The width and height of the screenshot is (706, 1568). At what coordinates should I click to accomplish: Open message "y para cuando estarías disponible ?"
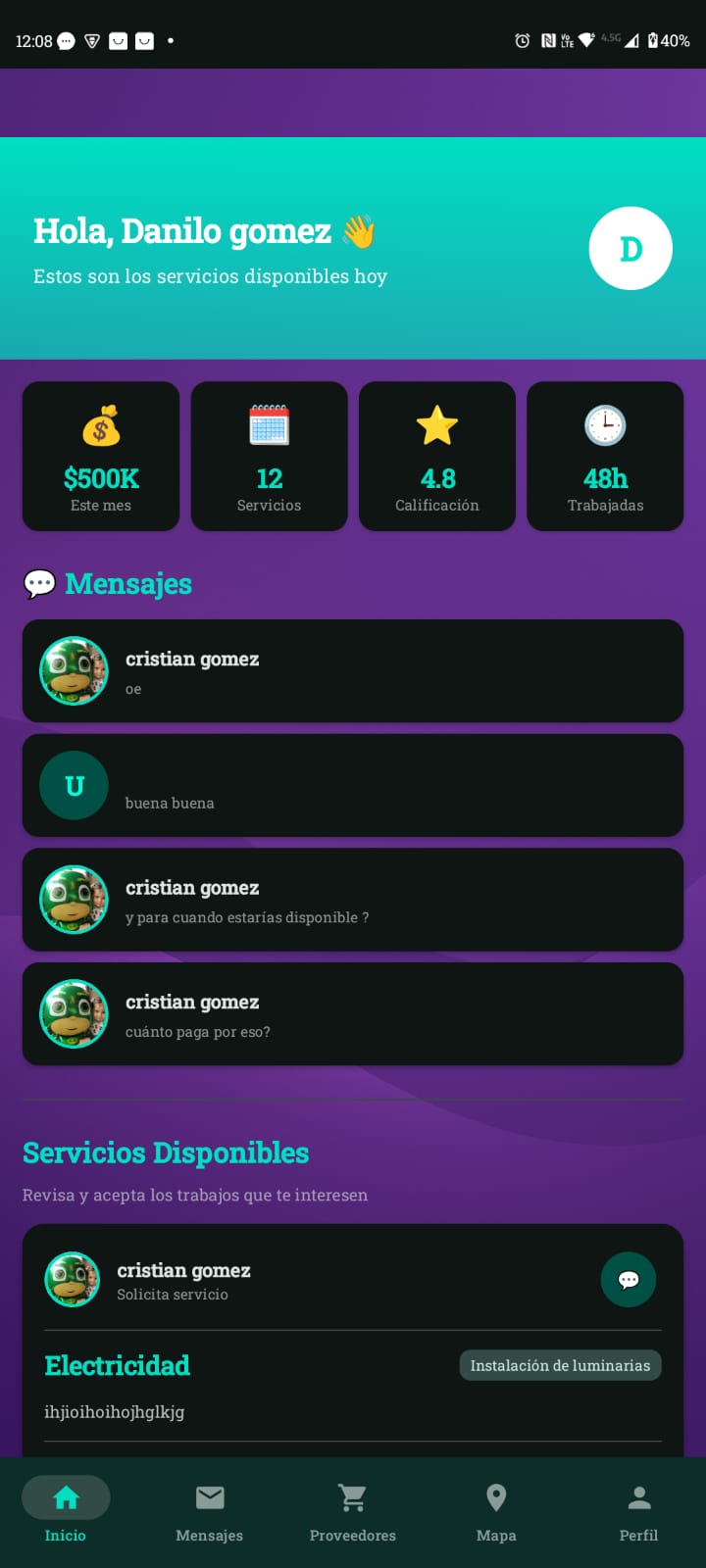pos(353,900)
